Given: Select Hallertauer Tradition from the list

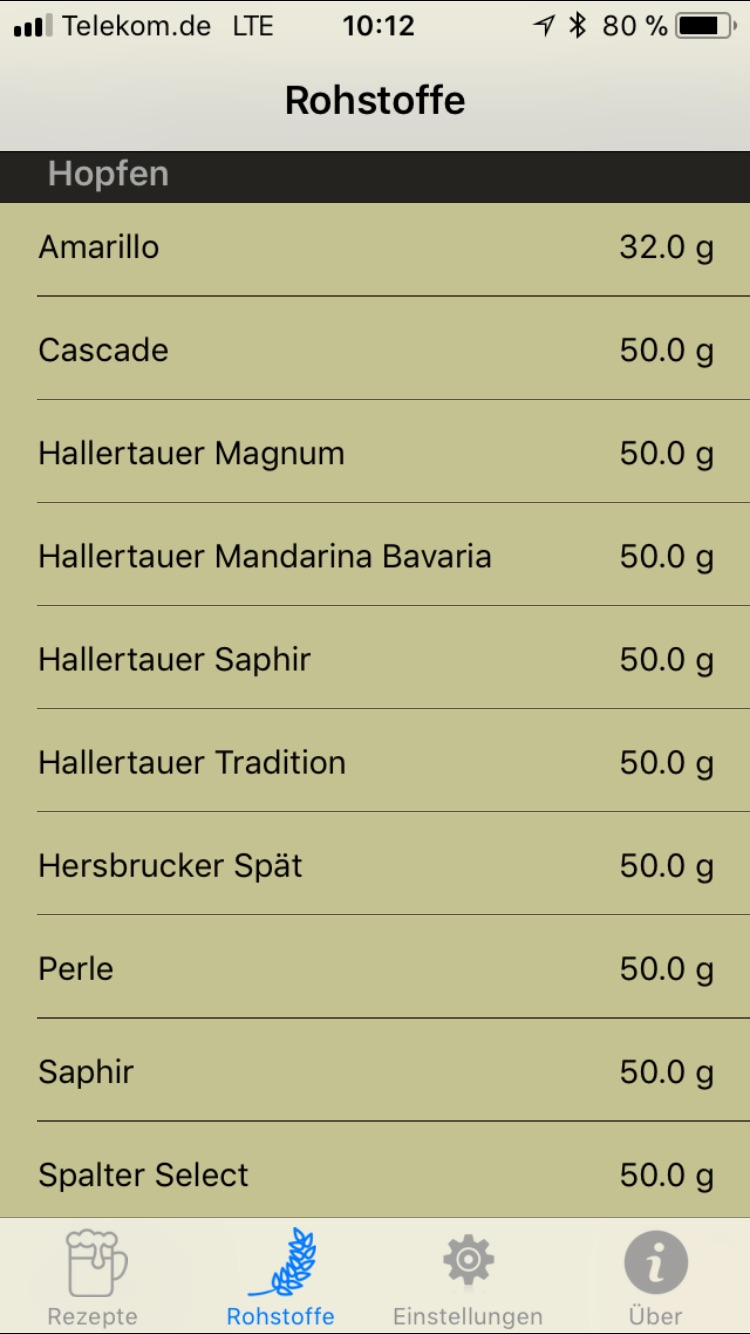Looking at the screenshot, I should click(x=375, y=762).
